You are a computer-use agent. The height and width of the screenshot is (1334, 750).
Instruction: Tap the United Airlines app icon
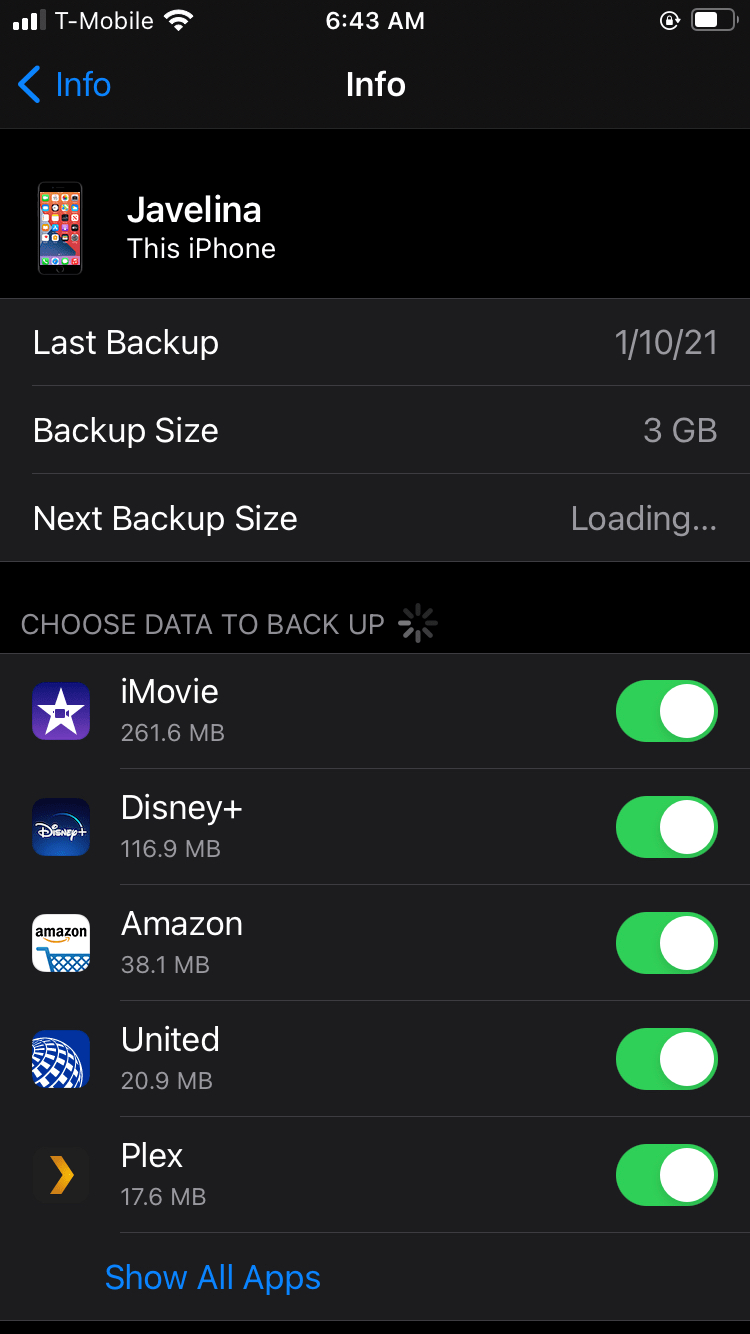61,1059
